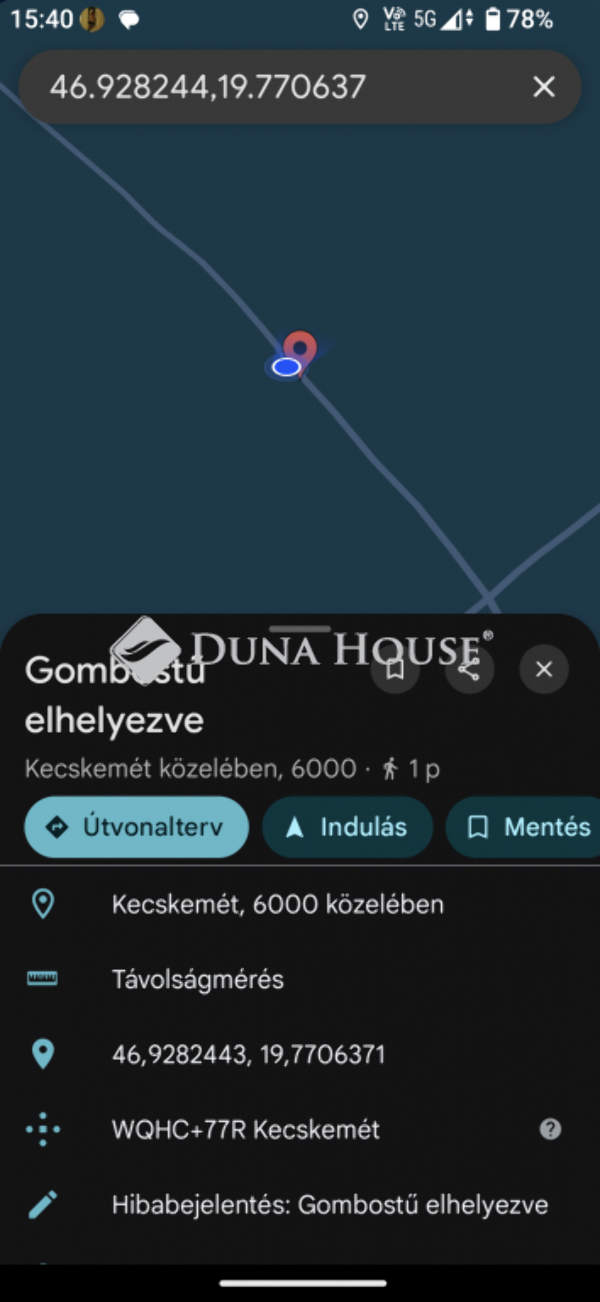Tap the Mentés chip
Image resolution: width=600 pixels, height=1302 pixels.
tap(527, 827)
